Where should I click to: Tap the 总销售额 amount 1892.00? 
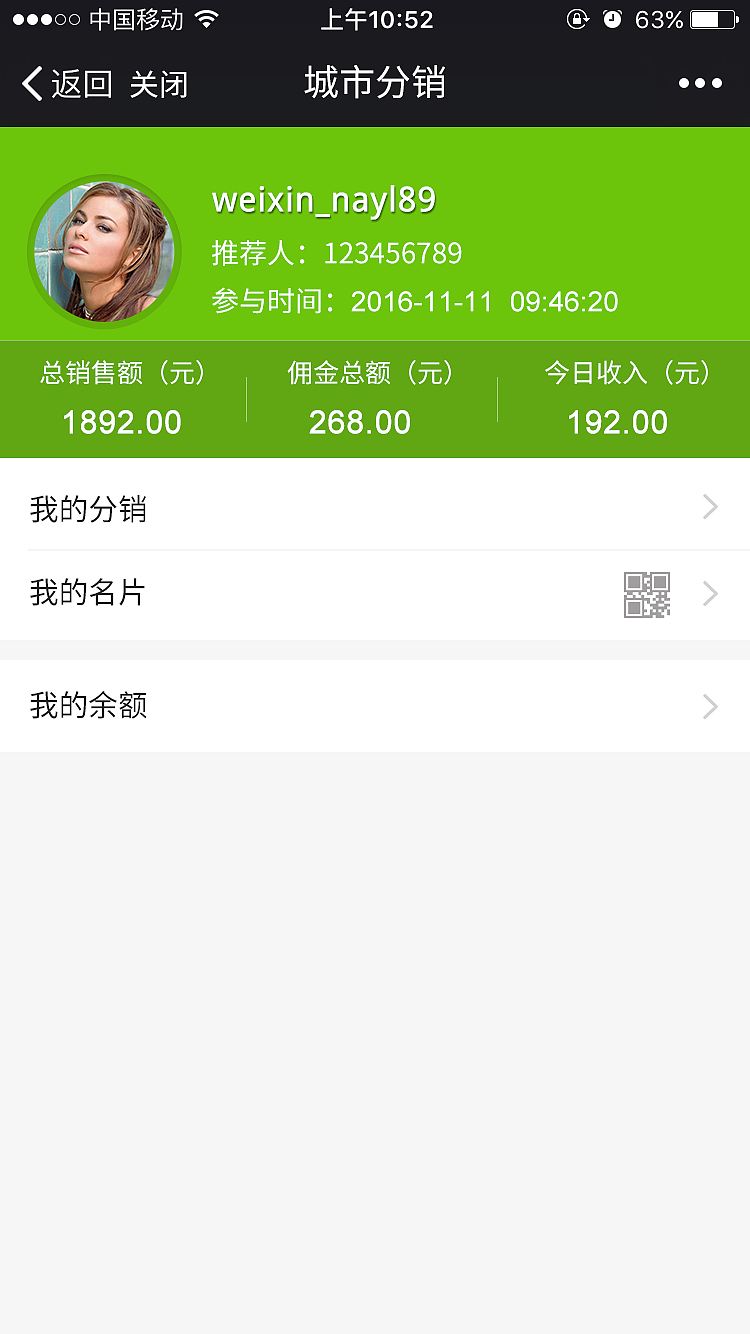pyautogui.click(x=122, y=422)
